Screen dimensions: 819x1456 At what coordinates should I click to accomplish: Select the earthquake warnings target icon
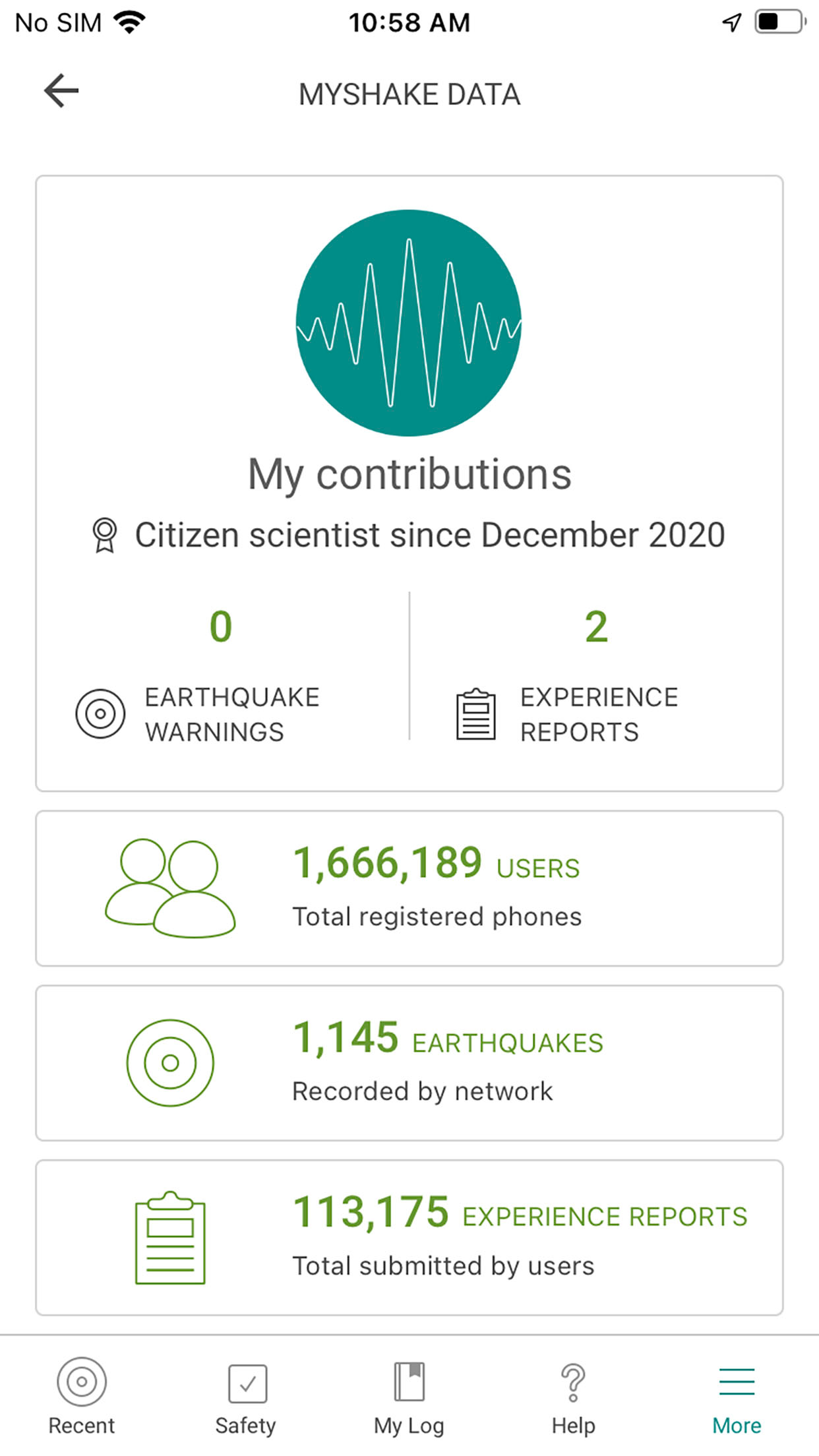pos(100,713)
